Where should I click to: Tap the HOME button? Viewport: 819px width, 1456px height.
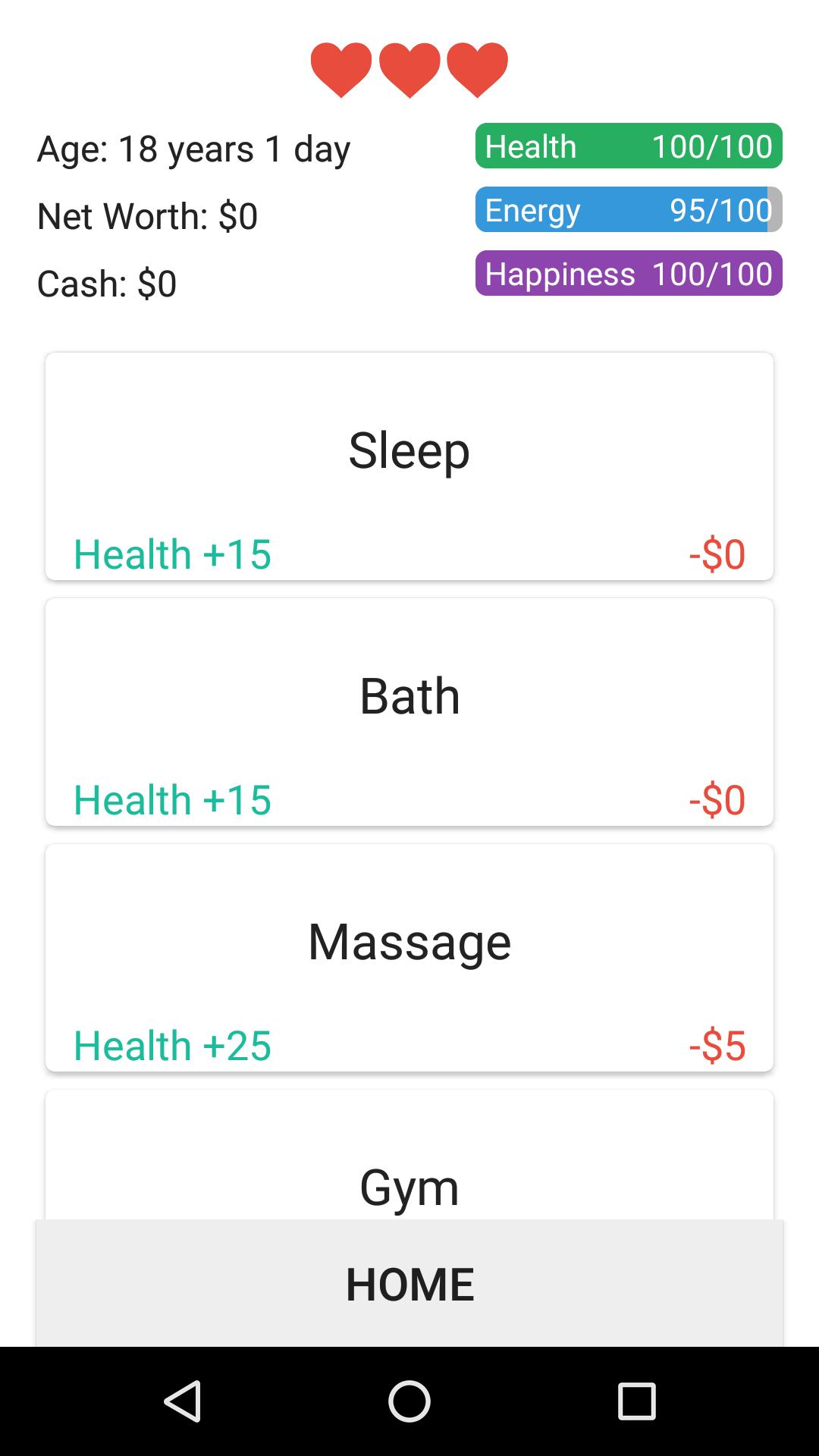[x=409, y=1283]
